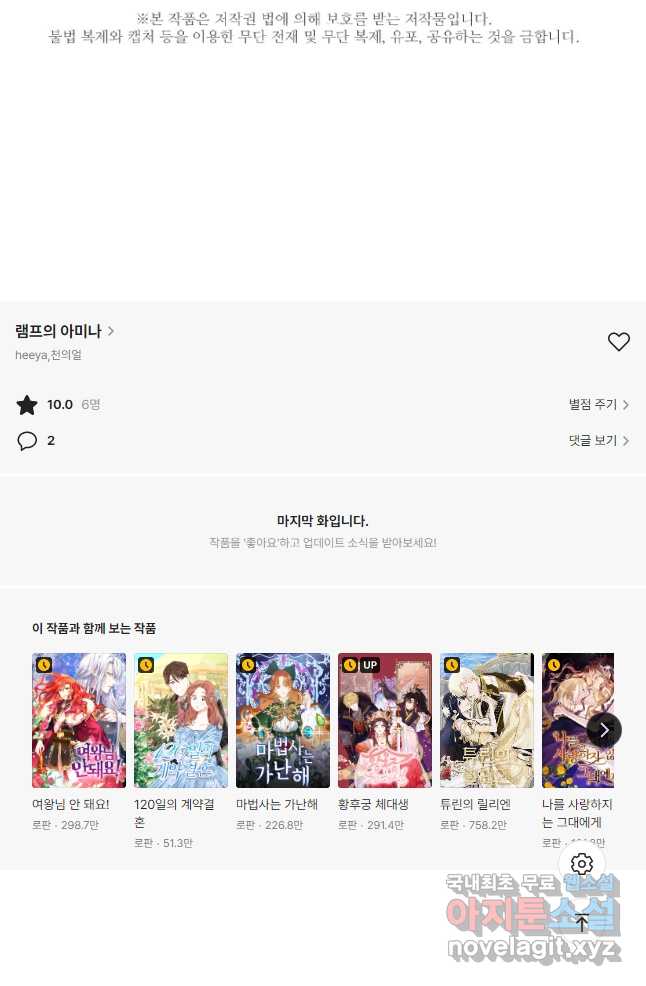Open the 마법사는 가난해 comic

283,720
